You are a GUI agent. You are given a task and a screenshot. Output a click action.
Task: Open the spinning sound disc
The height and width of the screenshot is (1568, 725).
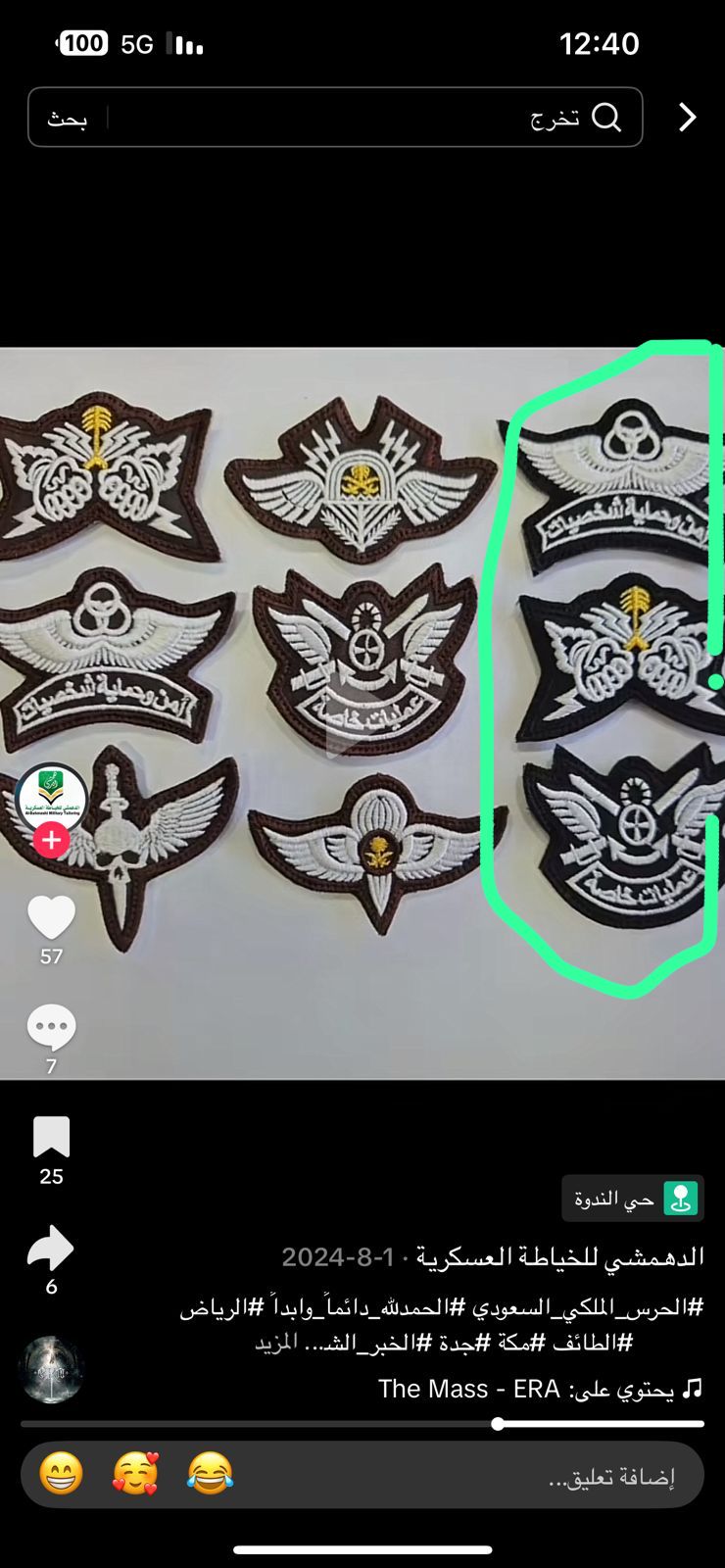coord(51,1369)
